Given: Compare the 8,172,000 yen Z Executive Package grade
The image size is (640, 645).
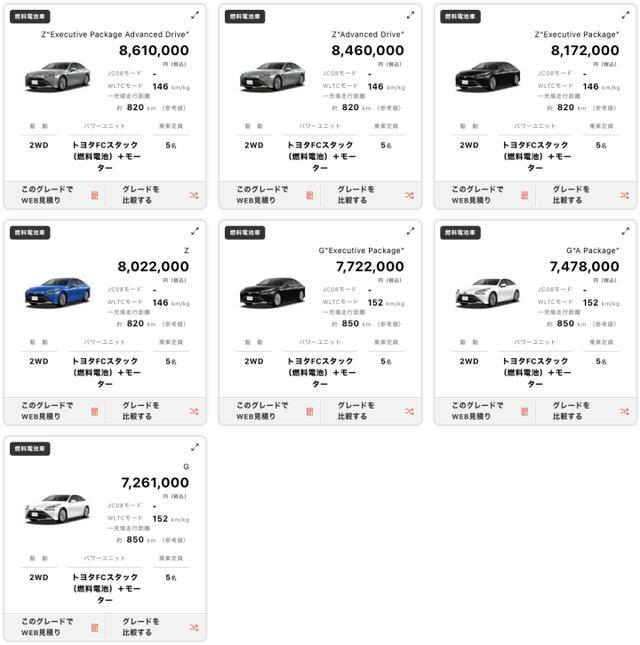Looking at the screenshot, I should (x=583, y=194).
